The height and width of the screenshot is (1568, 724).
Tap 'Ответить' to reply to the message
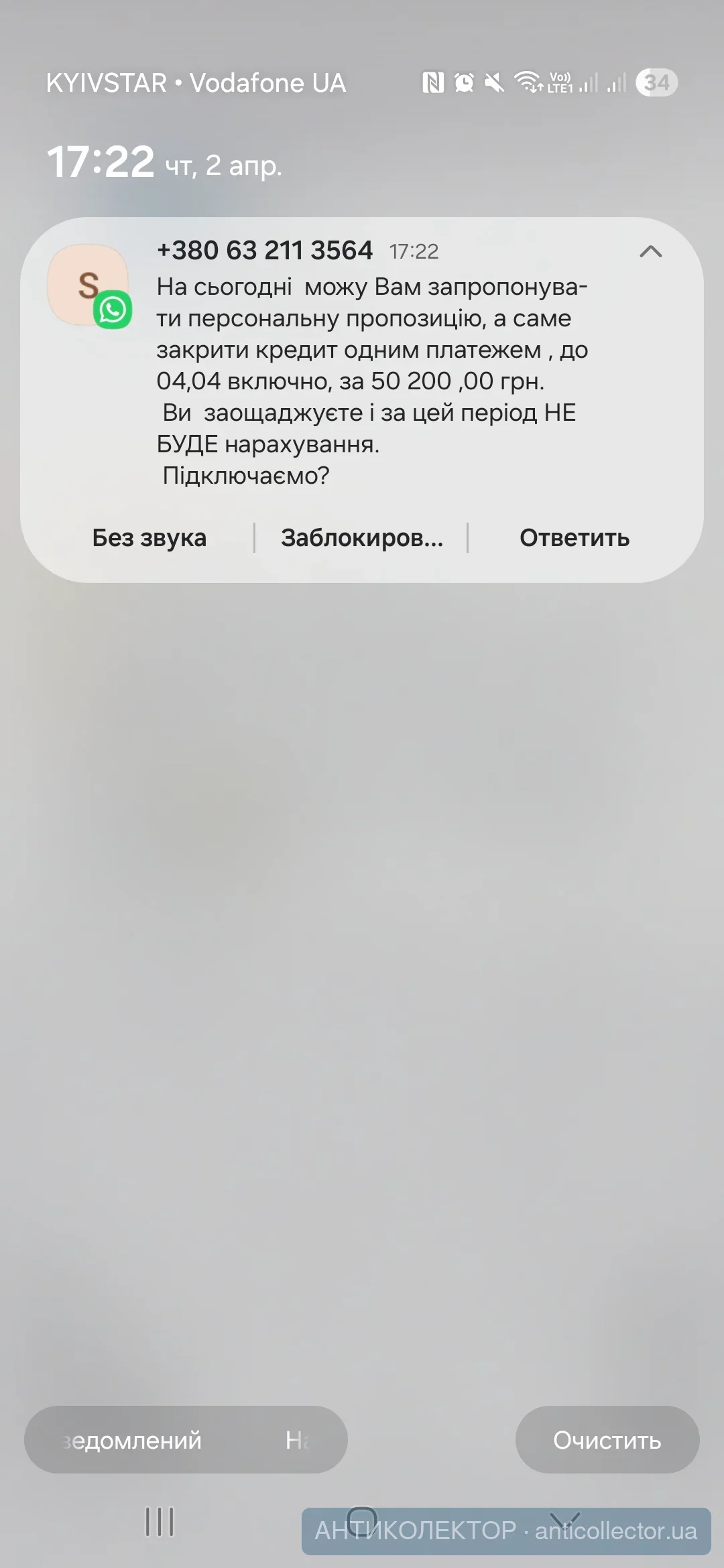point(575,538)
